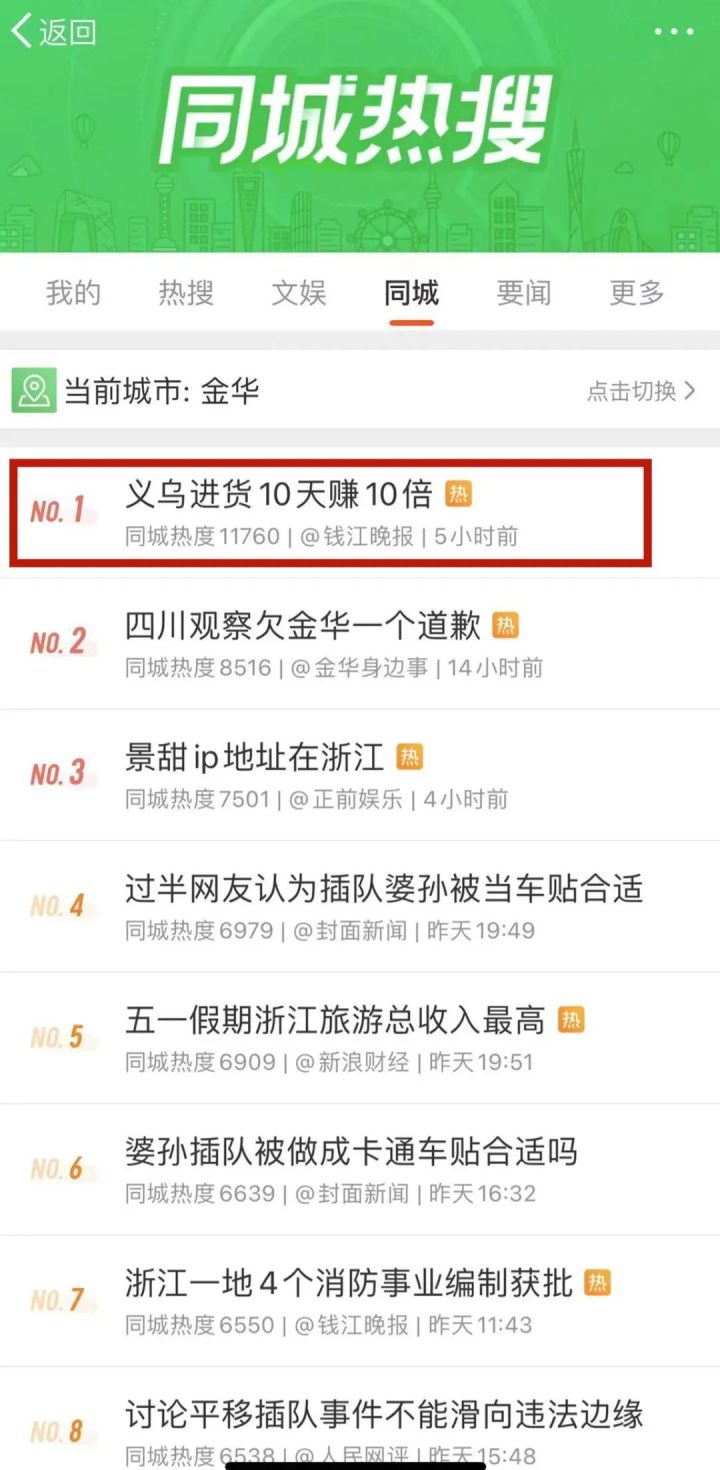View topic 景甜ip地址在浙江
This screenshot has width=720, height=1470.
click(x=255, y=757)
